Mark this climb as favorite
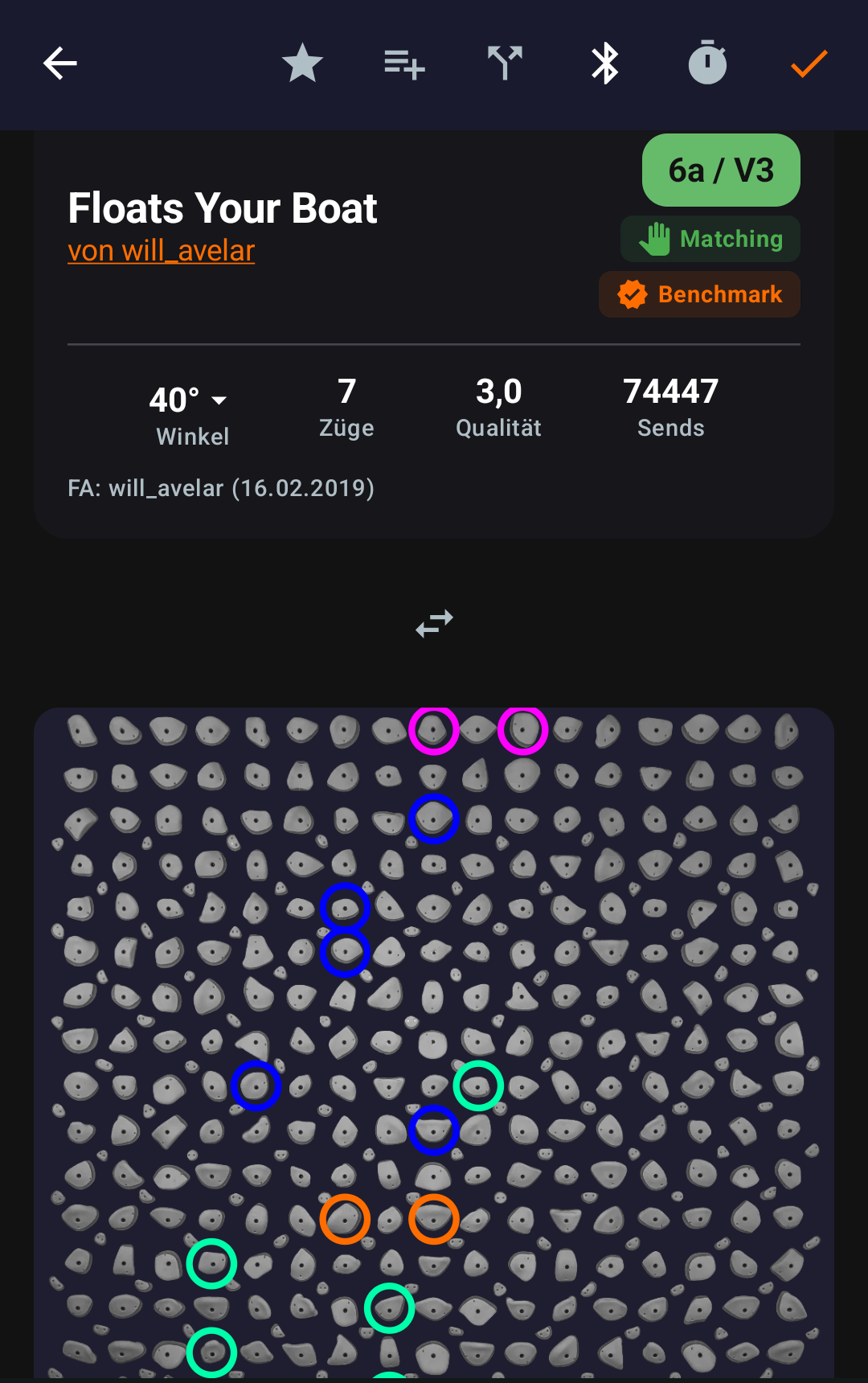This screenshot has height=1383, width=868. tap(302, 64)
